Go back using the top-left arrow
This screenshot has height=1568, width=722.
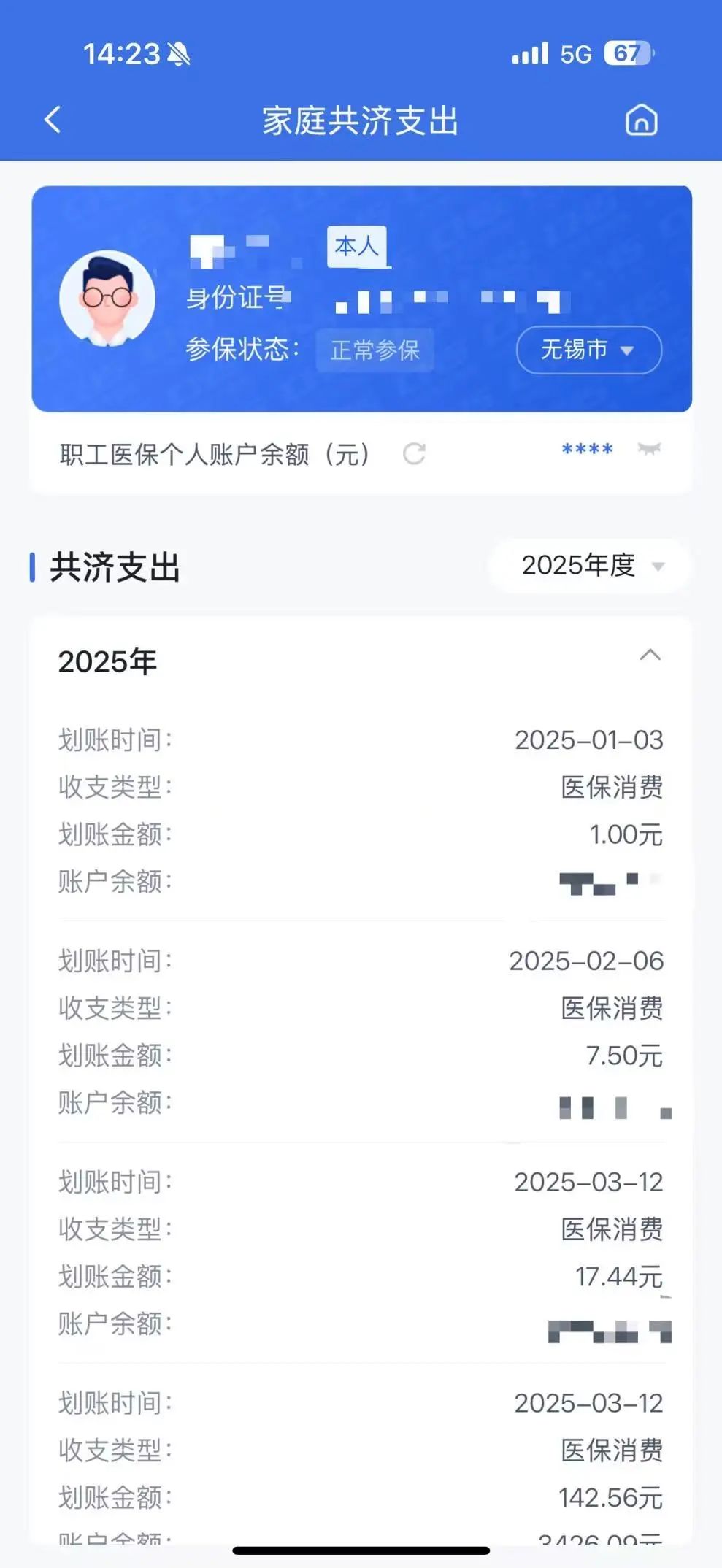point(53,120)
